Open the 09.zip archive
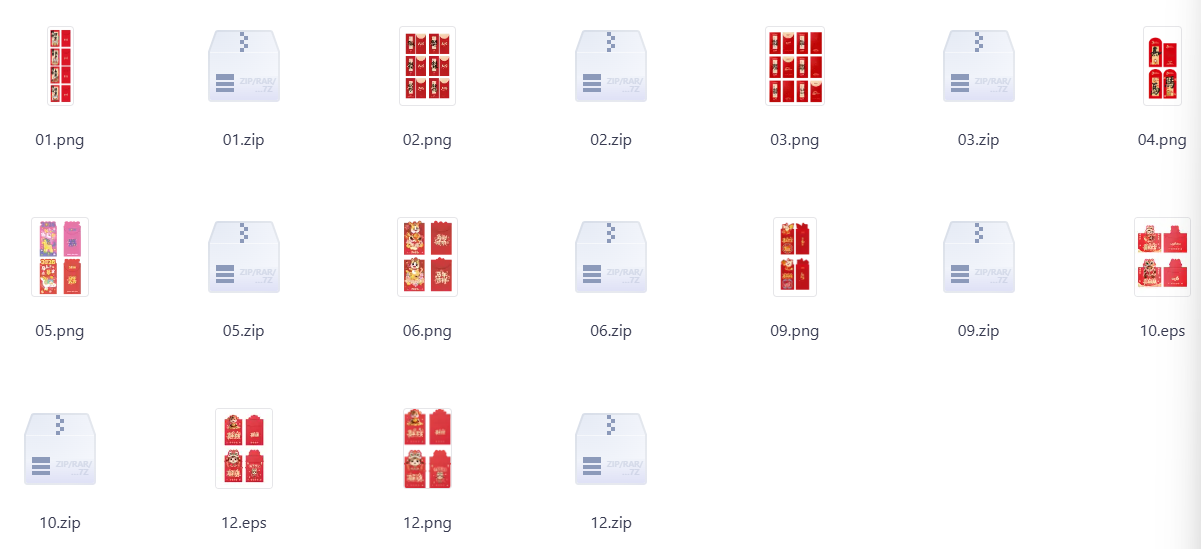Screen dimensions: 1201x549 pyautogui.click(x=978, y=257)
